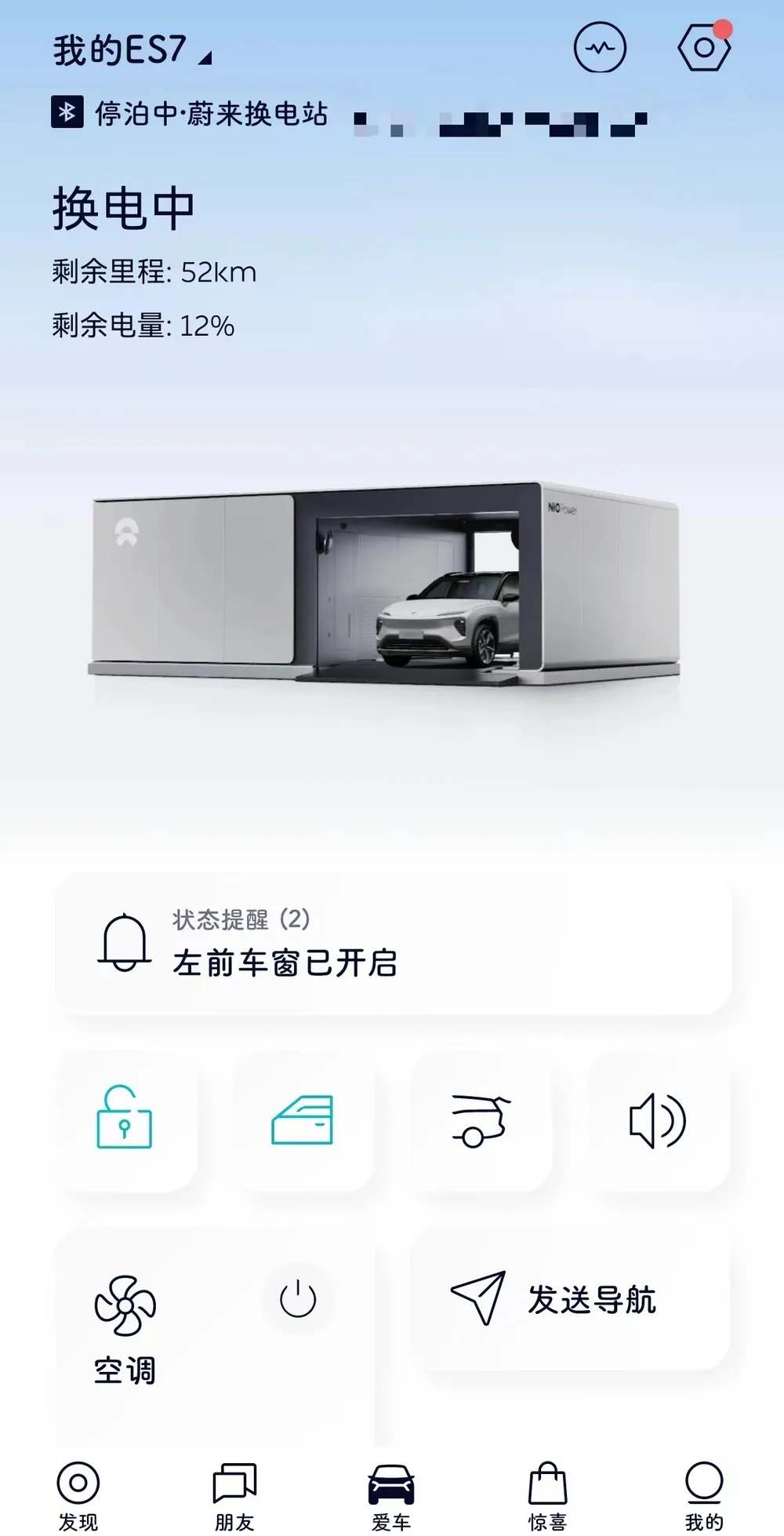This screenshot has height=1536, width=784.
Task: Turn on the 空调 power button
Action: coord(298,1298)
